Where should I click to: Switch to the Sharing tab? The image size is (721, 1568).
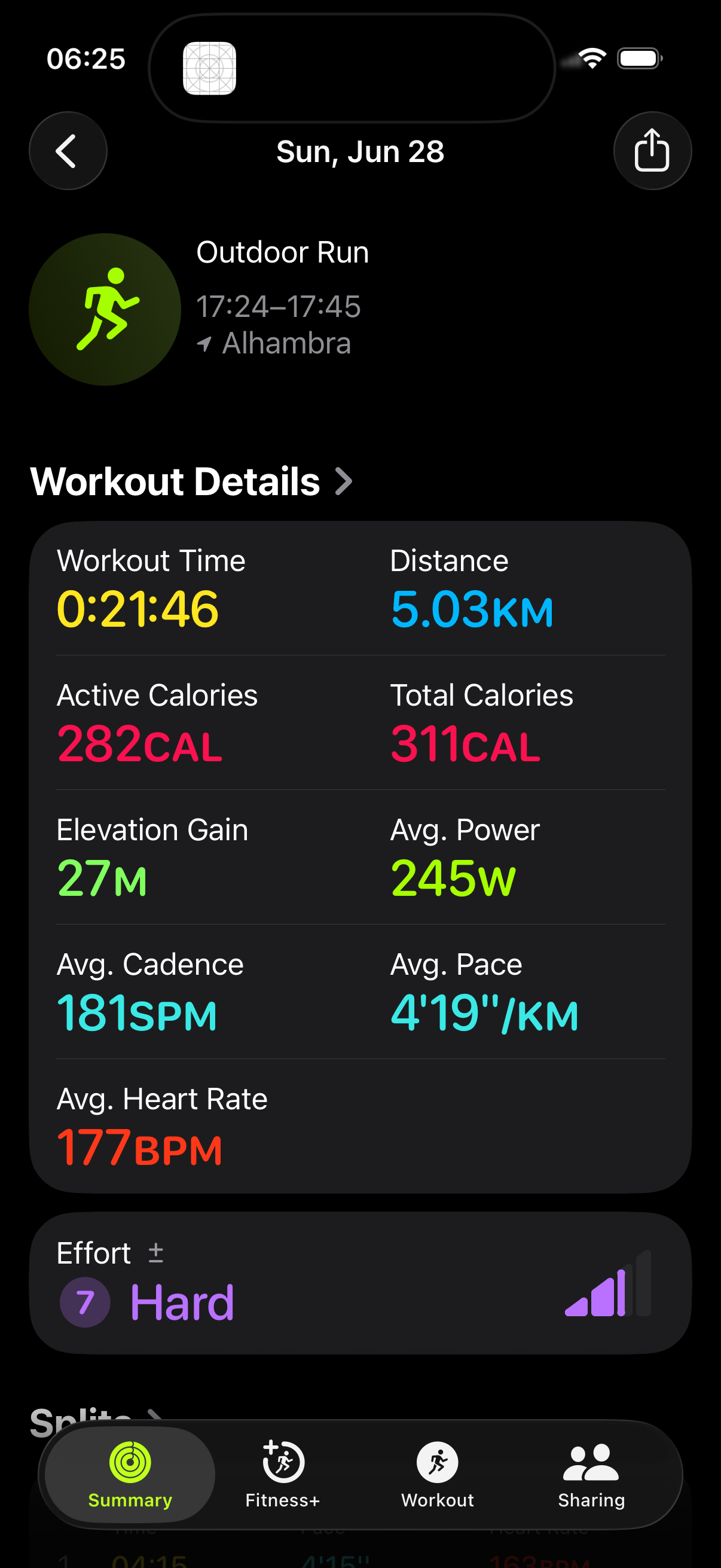click(x=591, y=1474)
